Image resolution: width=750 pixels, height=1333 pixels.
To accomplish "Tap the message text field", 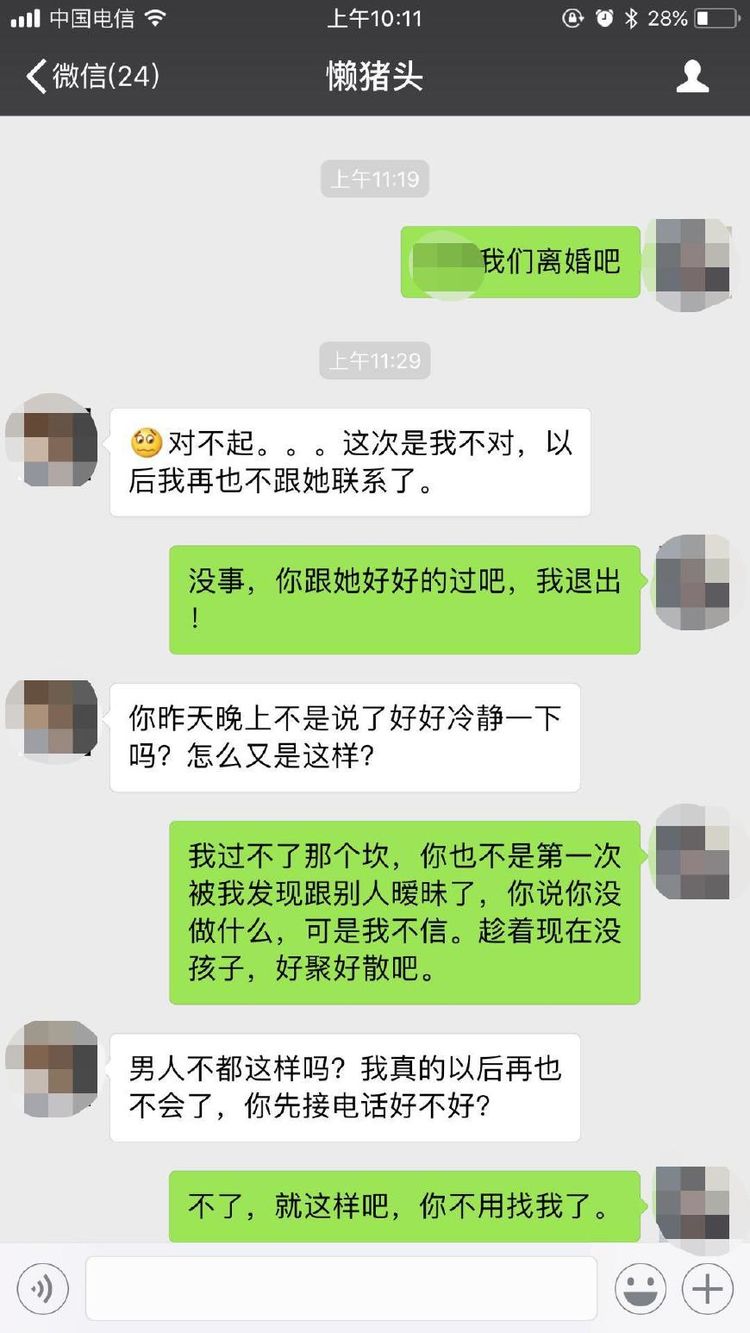I will tap(340, 1288).
